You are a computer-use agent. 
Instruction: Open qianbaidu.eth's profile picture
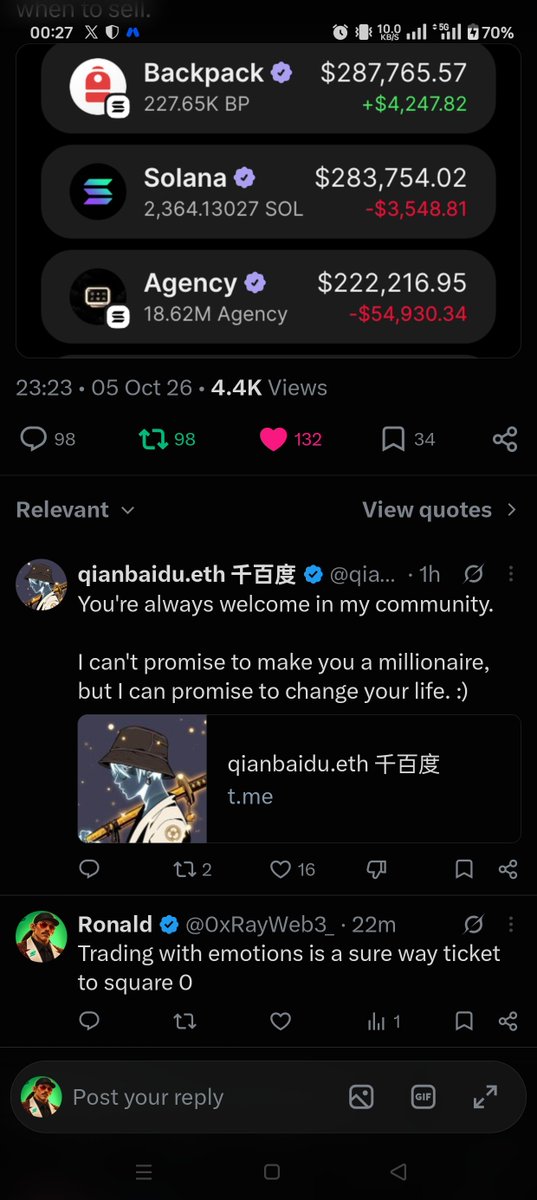(x=41, y=585)
